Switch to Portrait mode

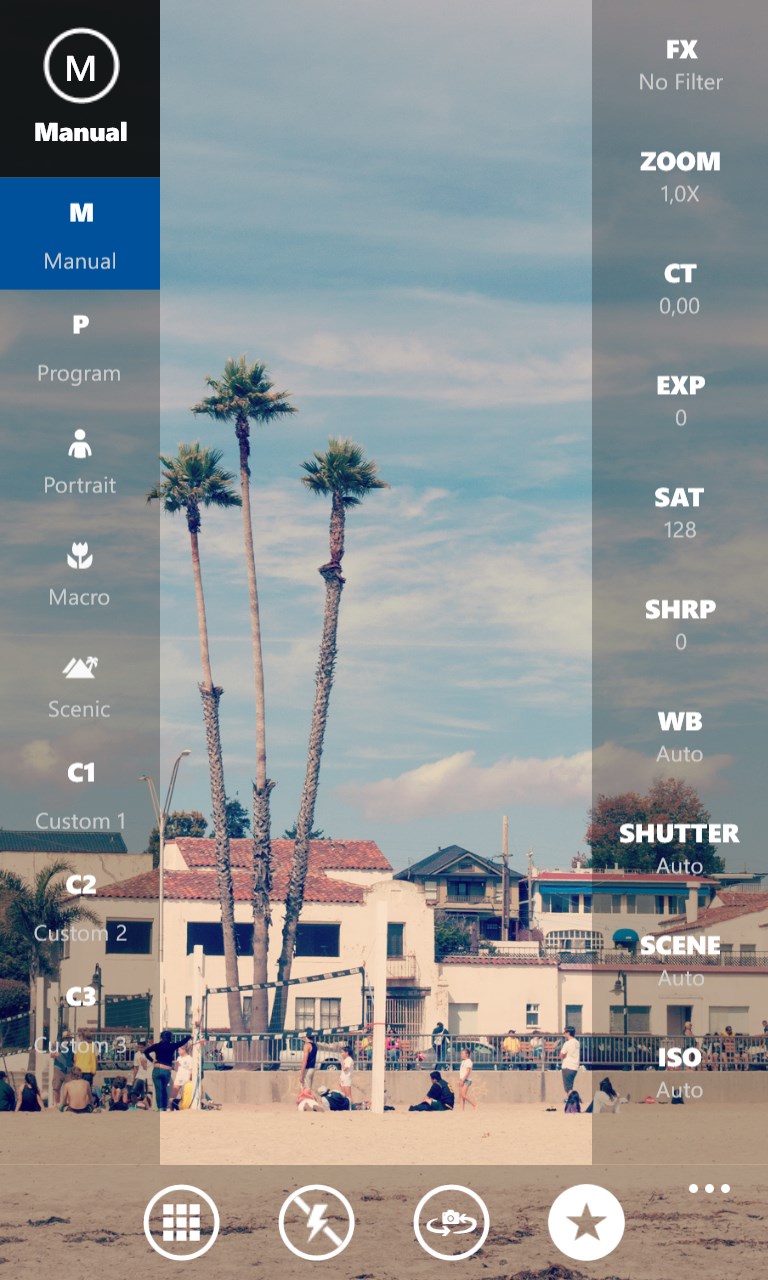click(x=79, y=459)
